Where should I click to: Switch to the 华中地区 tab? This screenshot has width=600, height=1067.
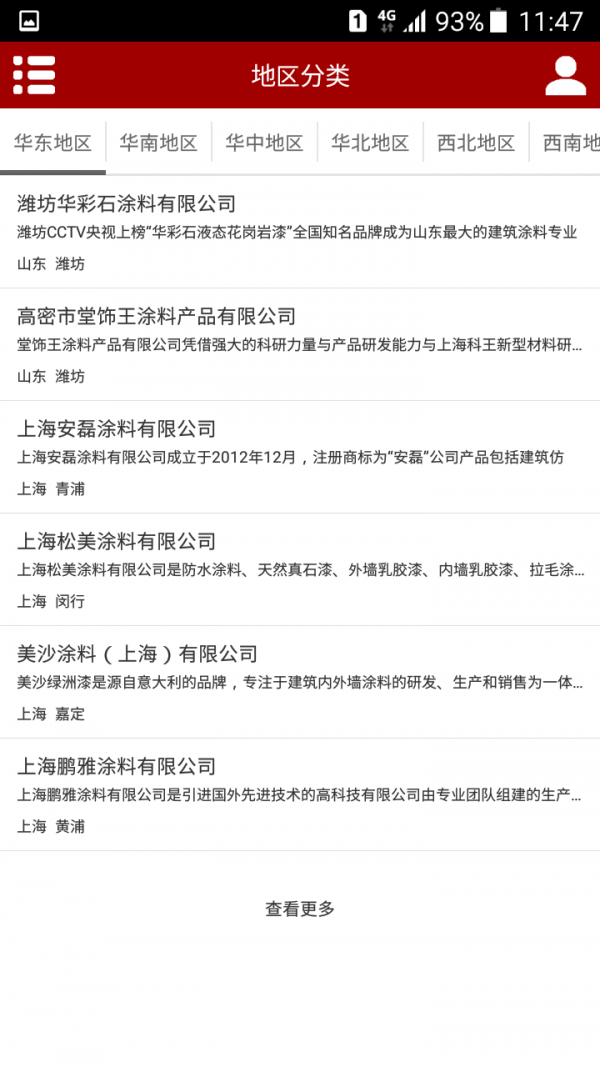(x=264, y=143)
